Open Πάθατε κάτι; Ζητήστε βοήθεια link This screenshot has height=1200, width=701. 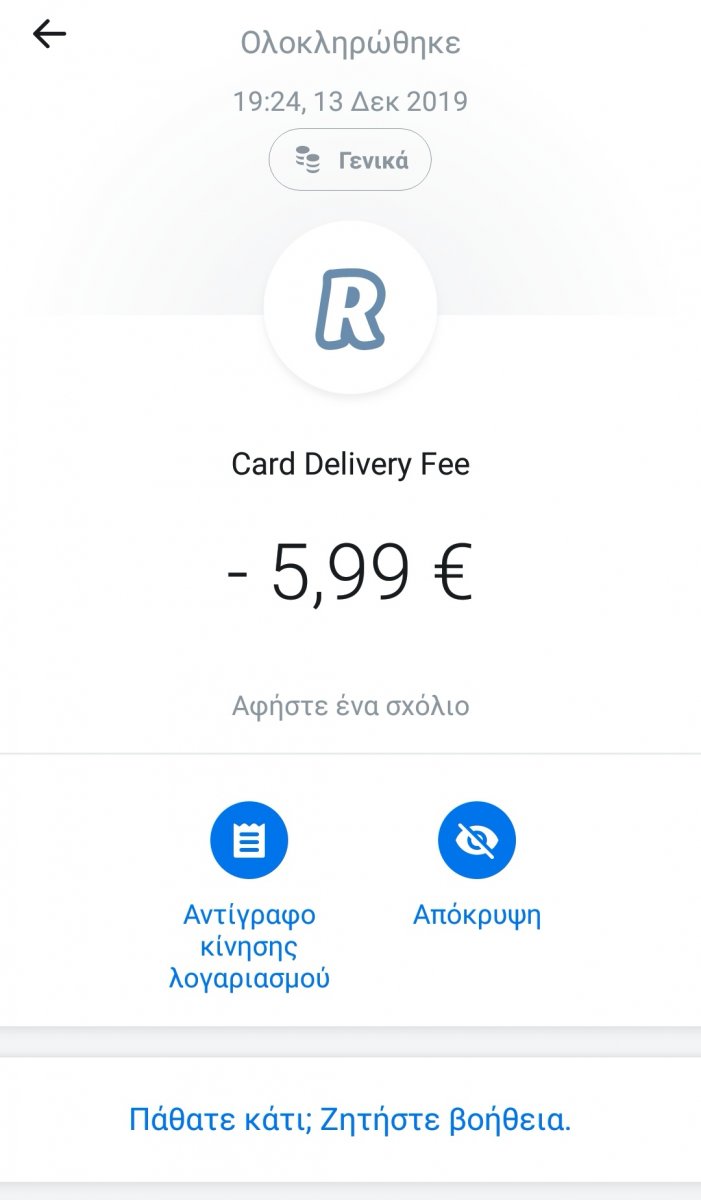350,1119
